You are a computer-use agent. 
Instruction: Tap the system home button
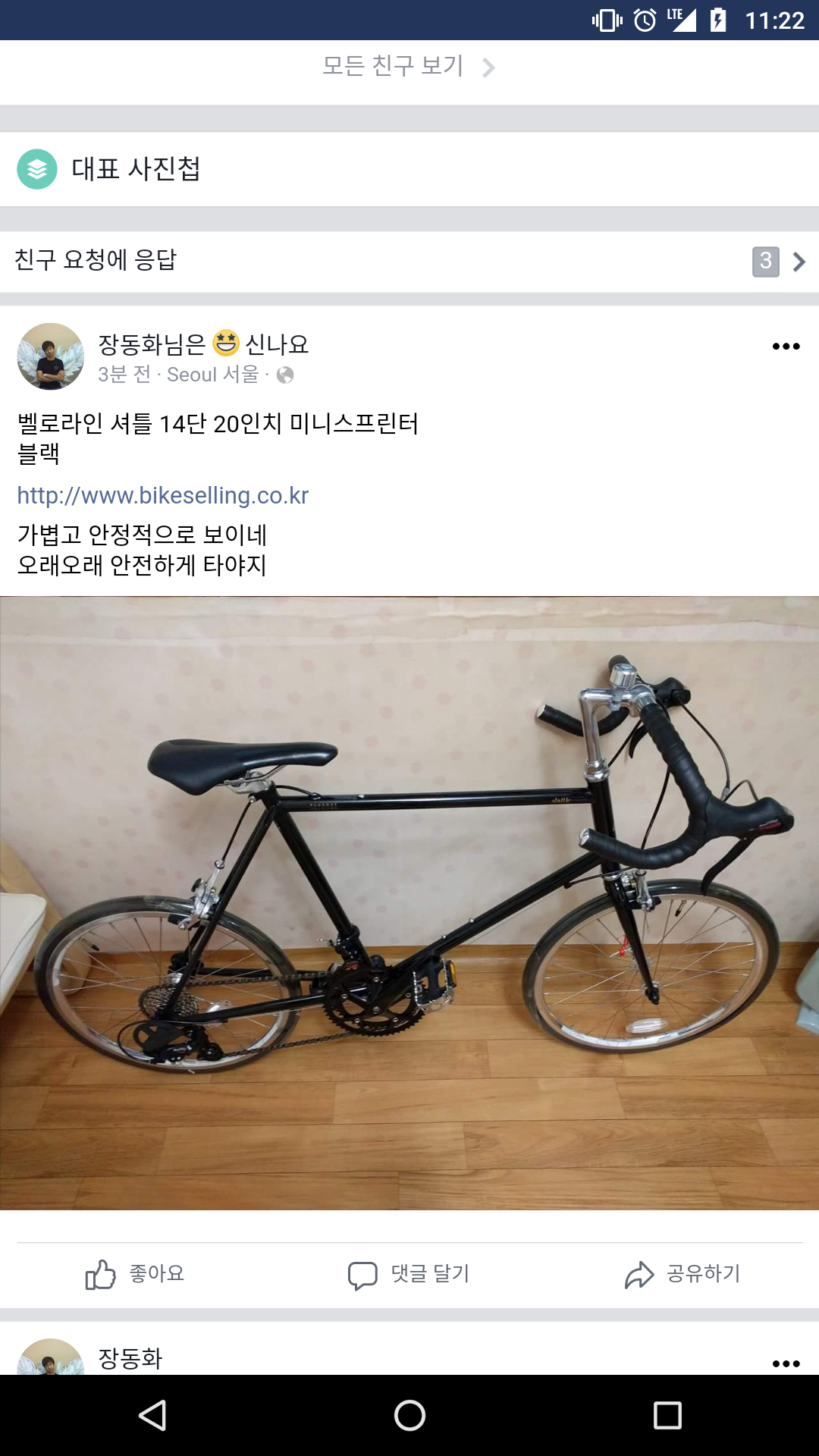409,1415
